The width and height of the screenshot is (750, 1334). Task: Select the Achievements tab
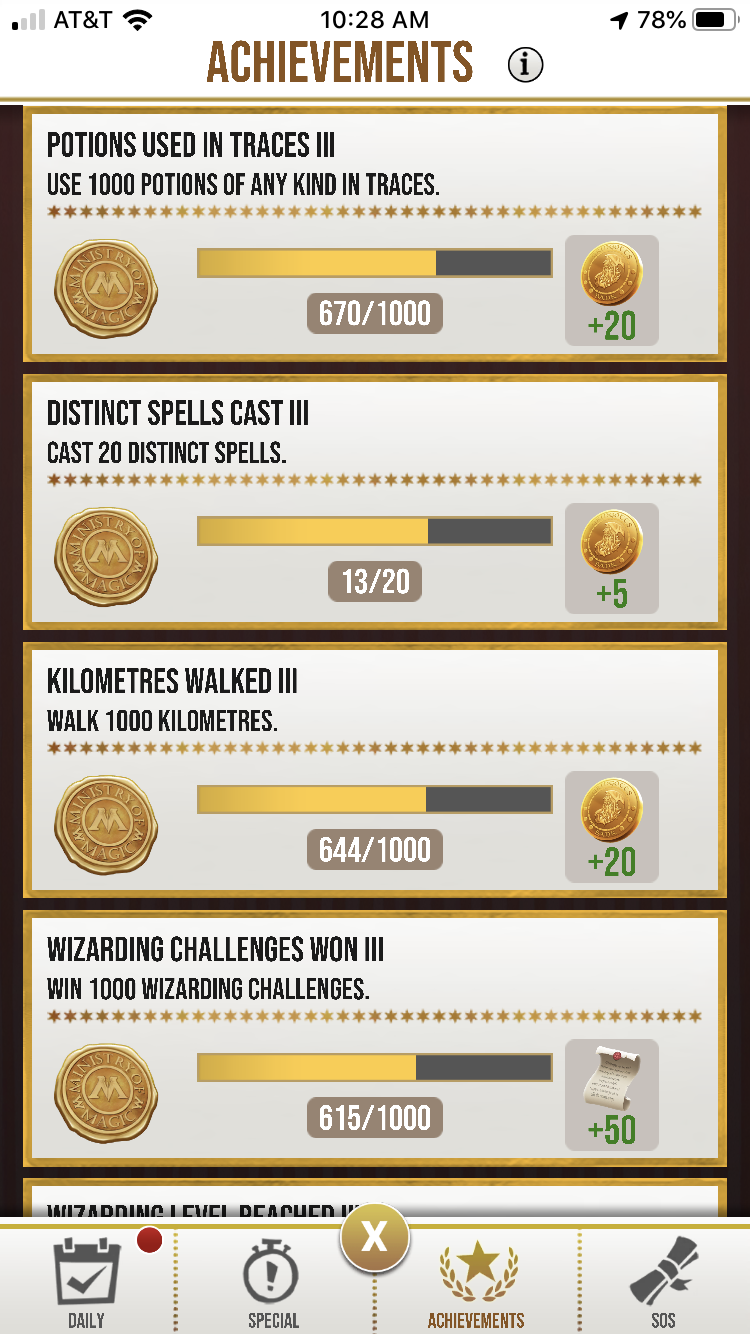coord(476,1281)
